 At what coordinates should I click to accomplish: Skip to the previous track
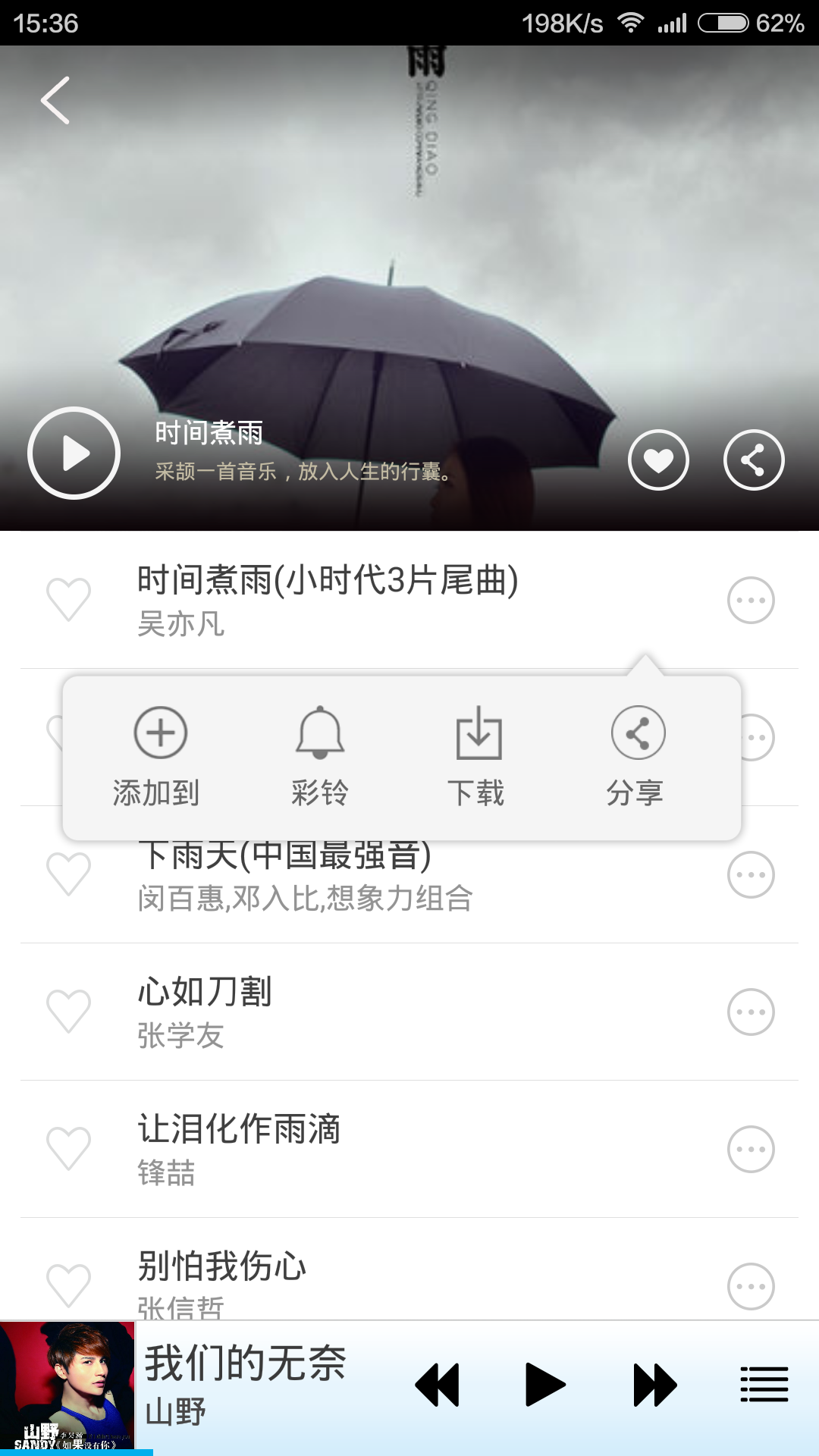[x=438, y=1385]
